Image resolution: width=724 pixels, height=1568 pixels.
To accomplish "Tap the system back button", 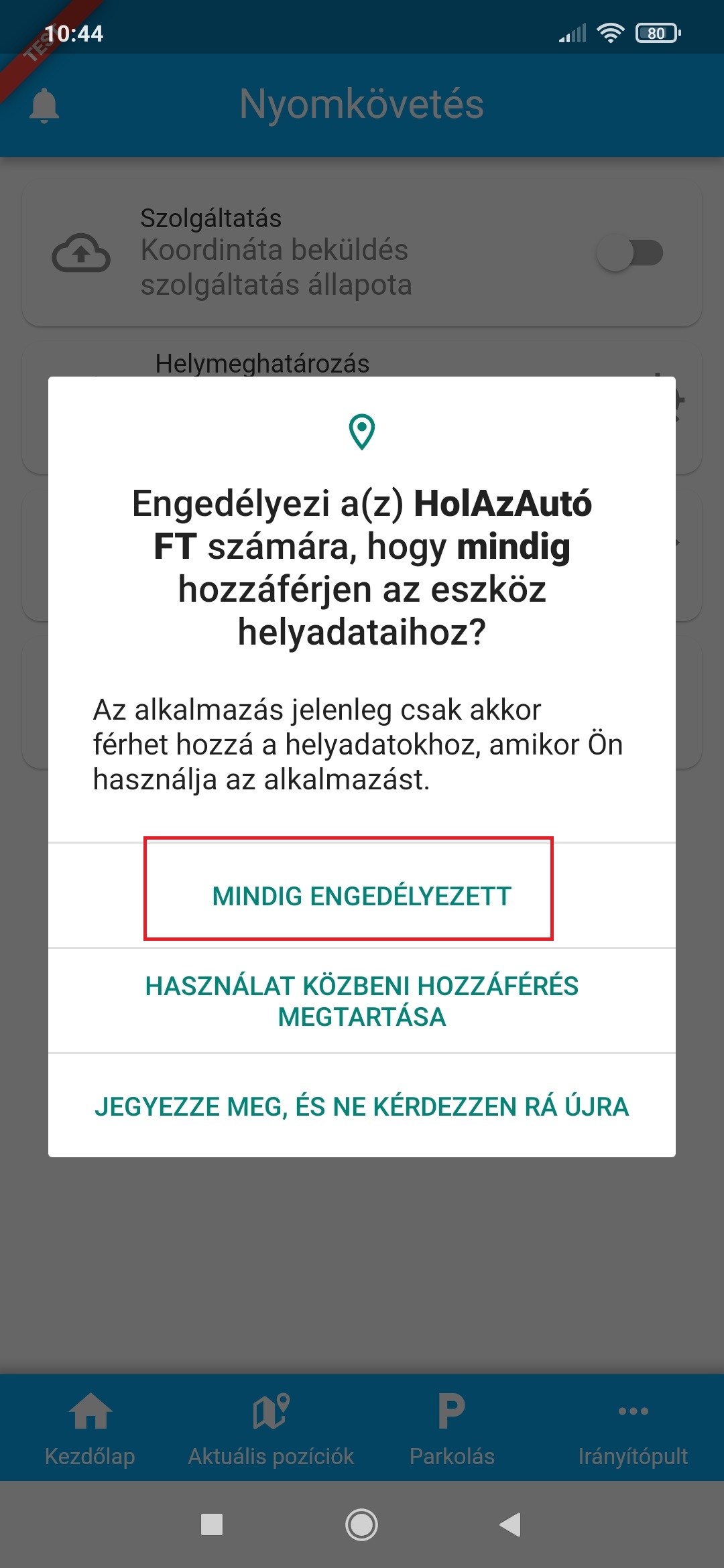I will [511, 1524].
